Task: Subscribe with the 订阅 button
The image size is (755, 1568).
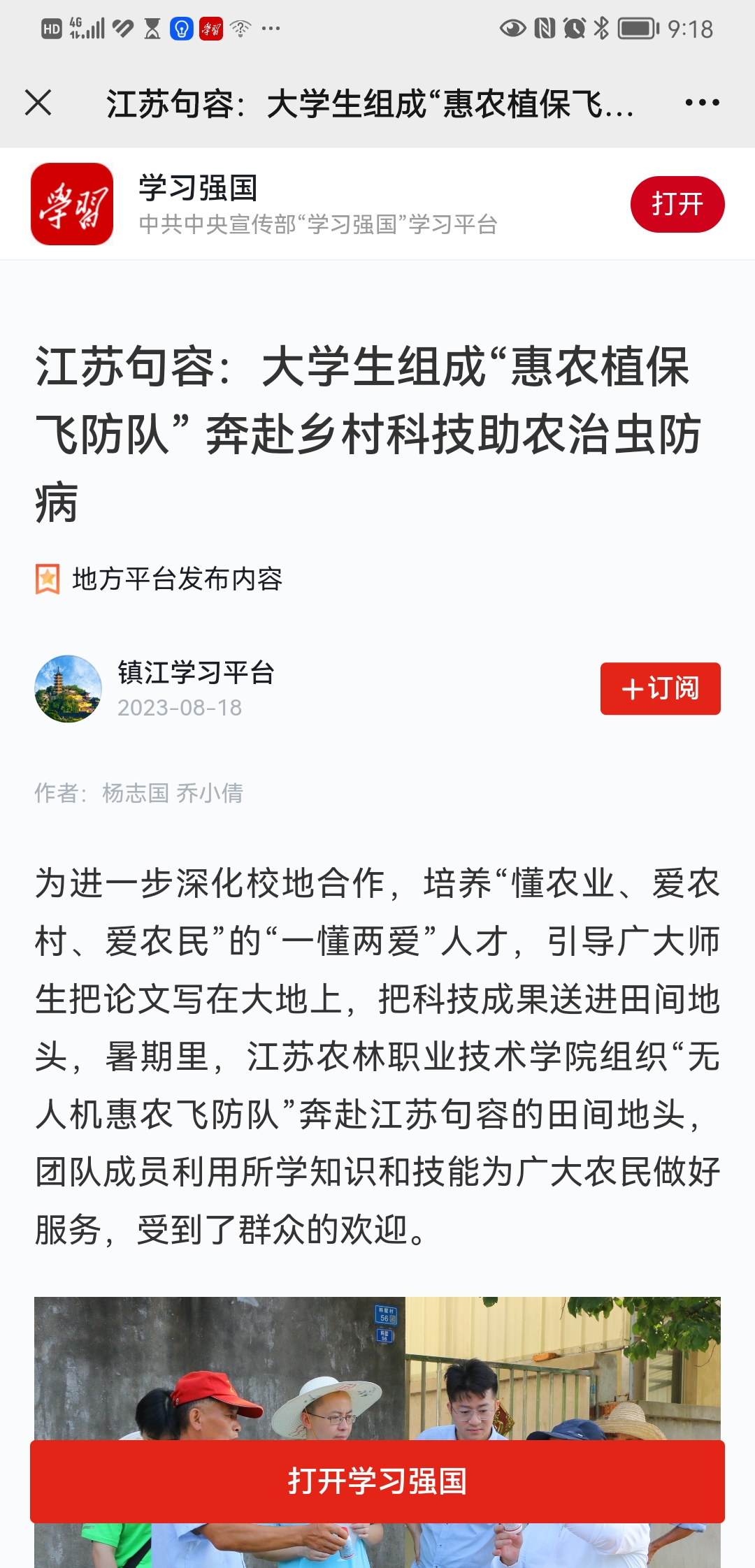Action: pos(660,688)
